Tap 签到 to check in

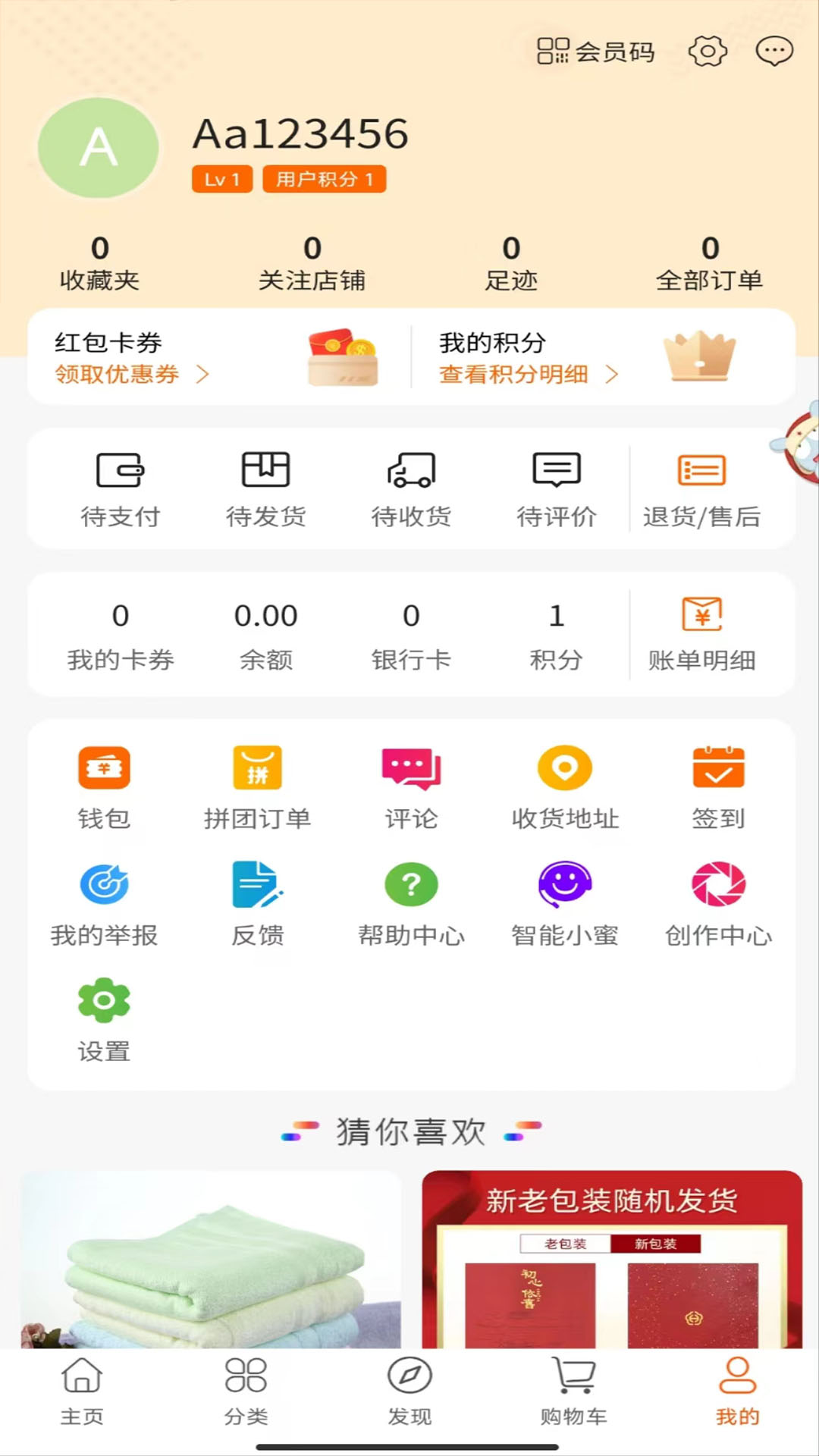point(718,787)
